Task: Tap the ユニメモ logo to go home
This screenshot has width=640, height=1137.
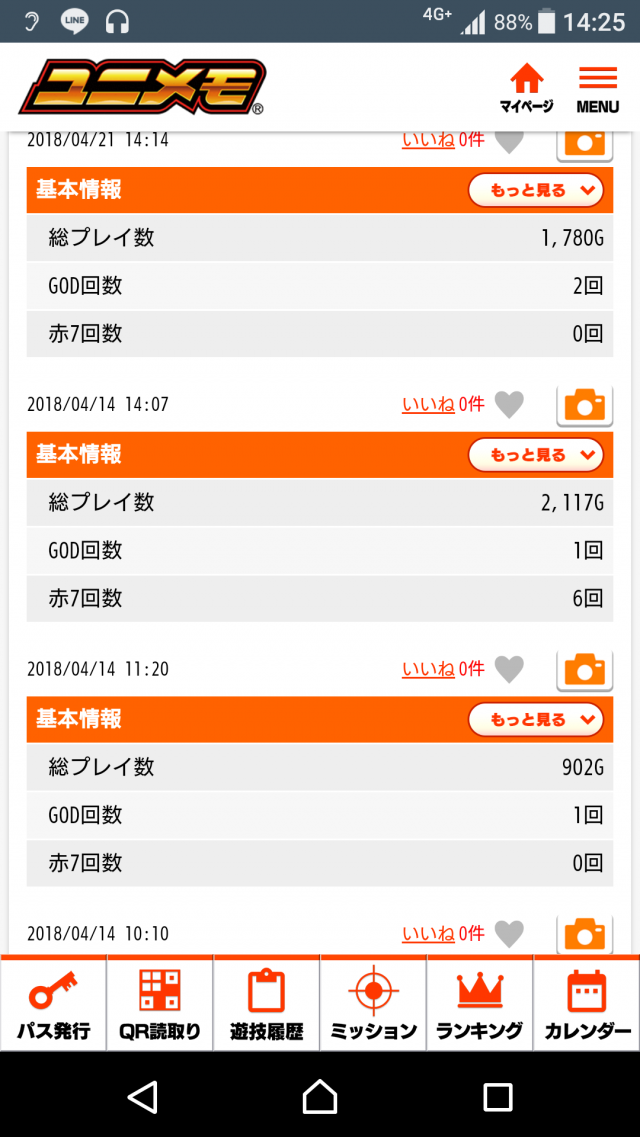Action: click(x=142, y=87)
